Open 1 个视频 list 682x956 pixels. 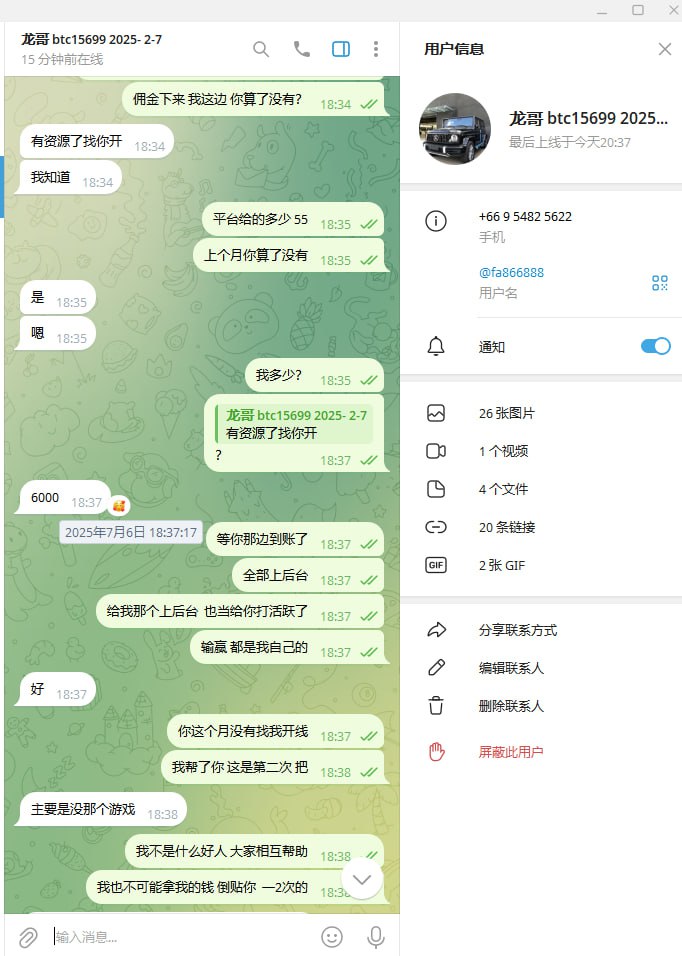pyautogui.click(x=503, y=451)
